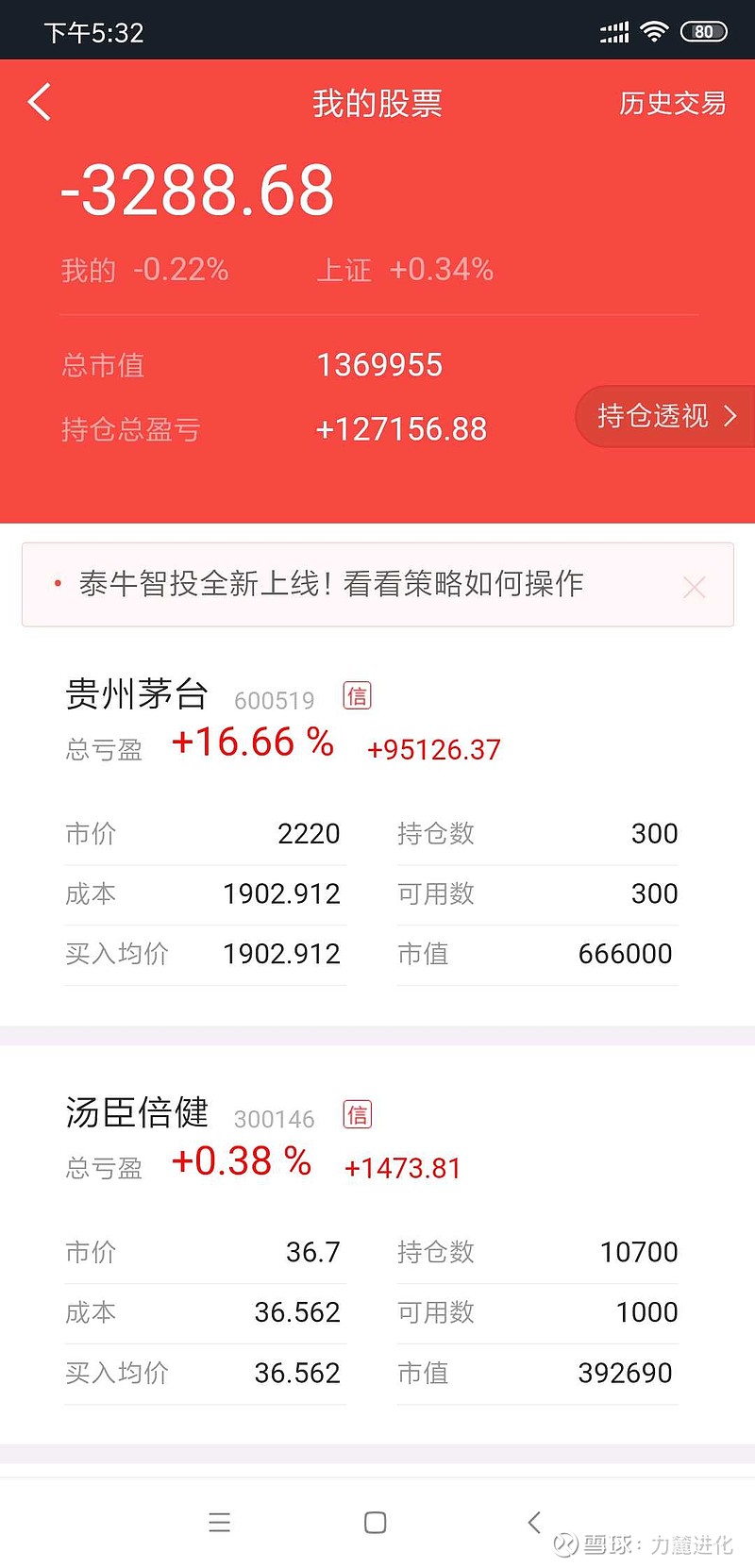This screenshot has height=1568, width=755.
Task: Open the 持仓透视 position insight button
Action: click(664, 415)
